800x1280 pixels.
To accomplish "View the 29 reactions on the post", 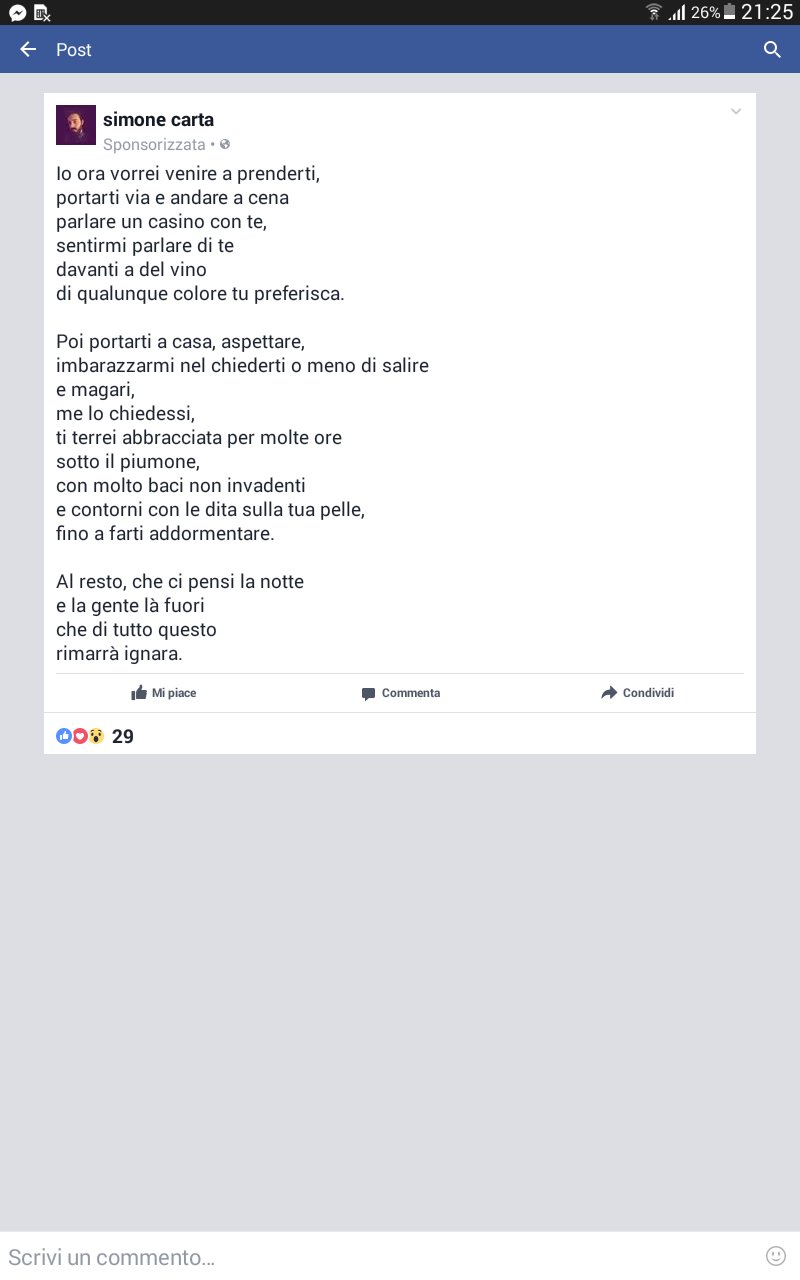I will (95, 736).
